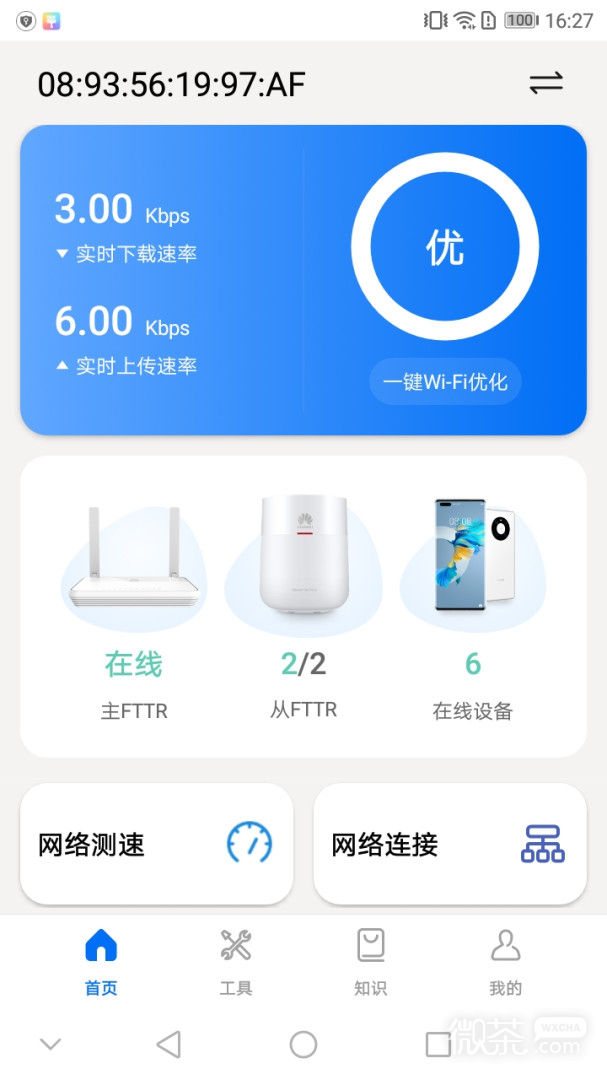Select the 首页 tab
Screen dimensions: 607x1080
point(101,961)
